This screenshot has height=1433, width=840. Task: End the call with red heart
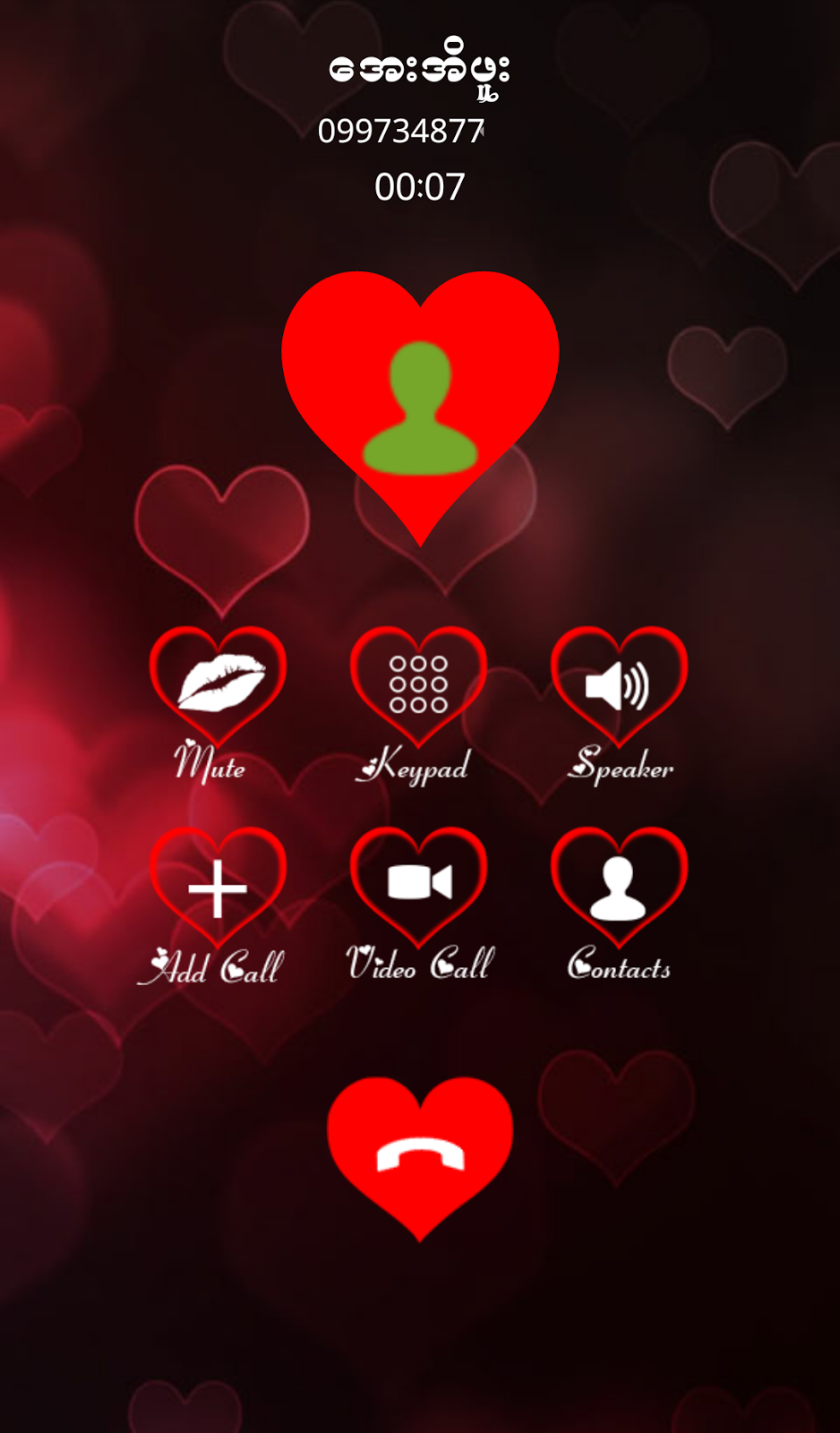[420, 1151]
